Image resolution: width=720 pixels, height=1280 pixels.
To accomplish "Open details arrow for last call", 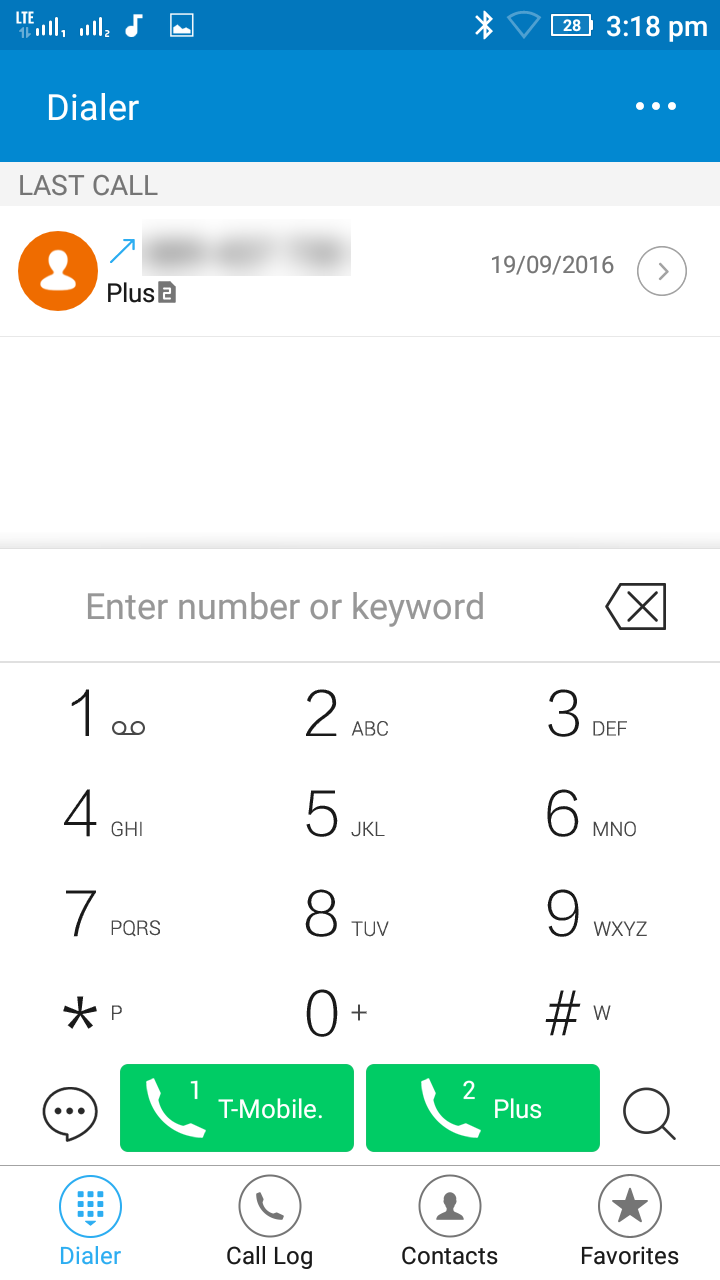I will 662,271.
